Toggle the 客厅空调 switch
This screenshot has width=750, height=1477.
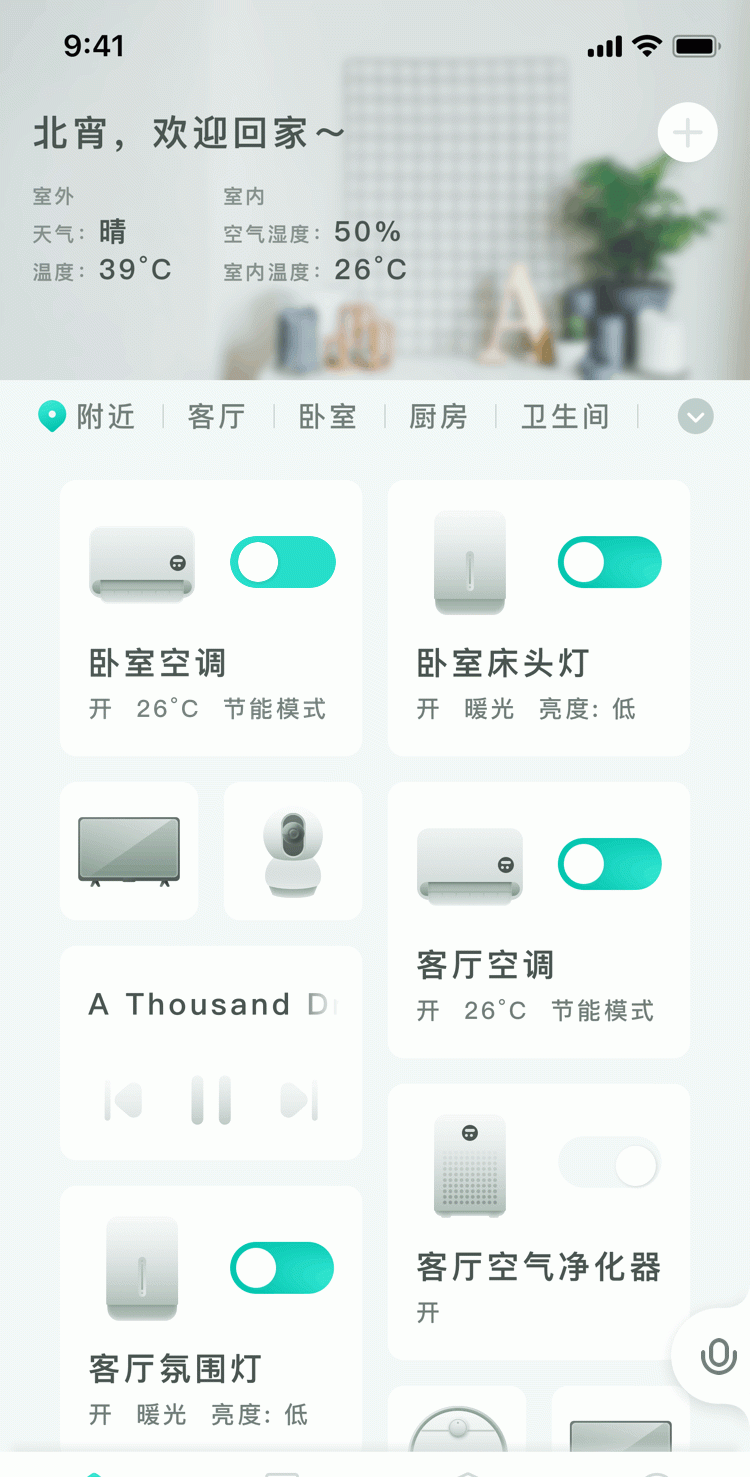(610, 864)
